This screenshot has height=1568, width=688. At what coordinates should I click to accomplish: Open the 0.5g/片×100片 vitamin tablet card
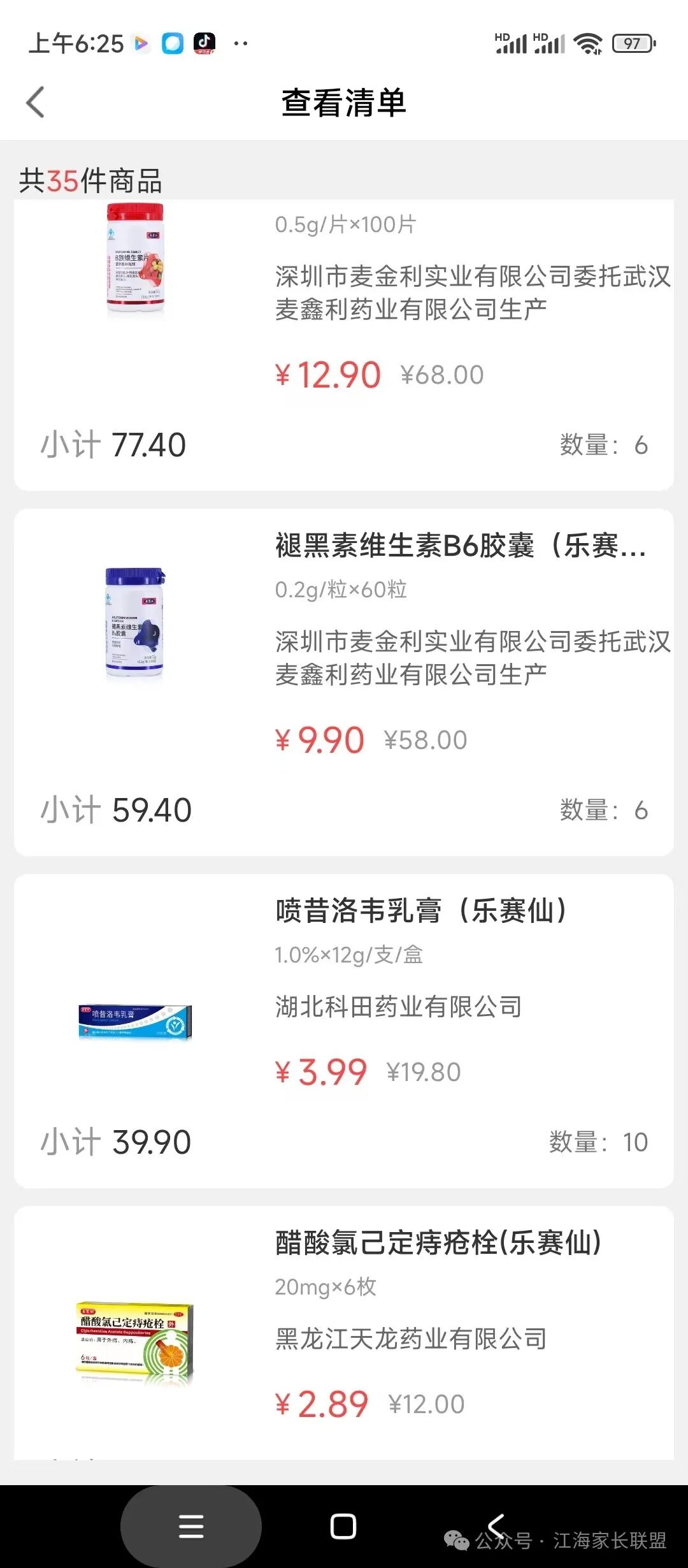[x=344, y=344]
